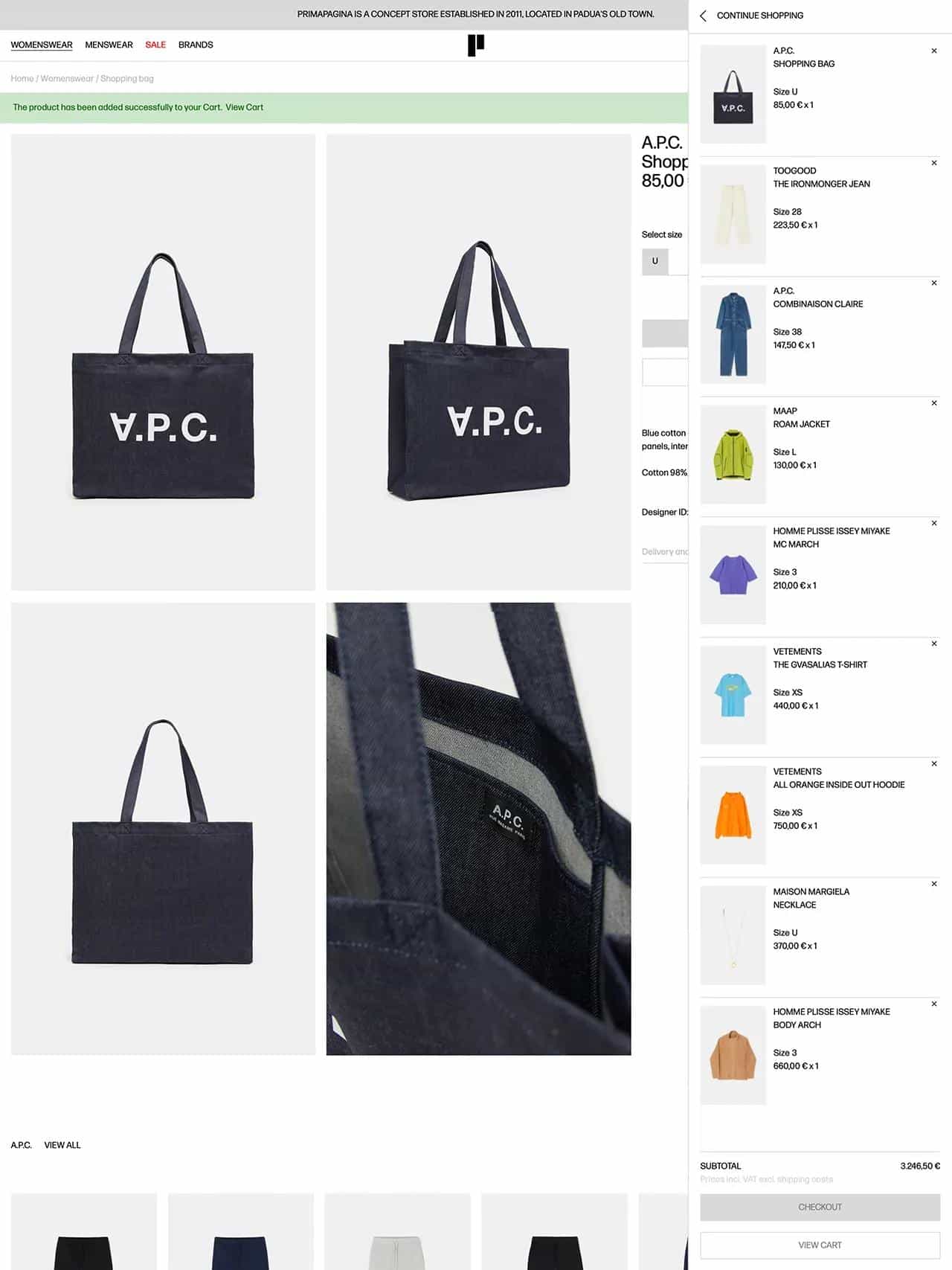The width and height of the screenshot is (952, 1270).
Task: Remove MC March item from cart
Action: click(x=934, y=524)
